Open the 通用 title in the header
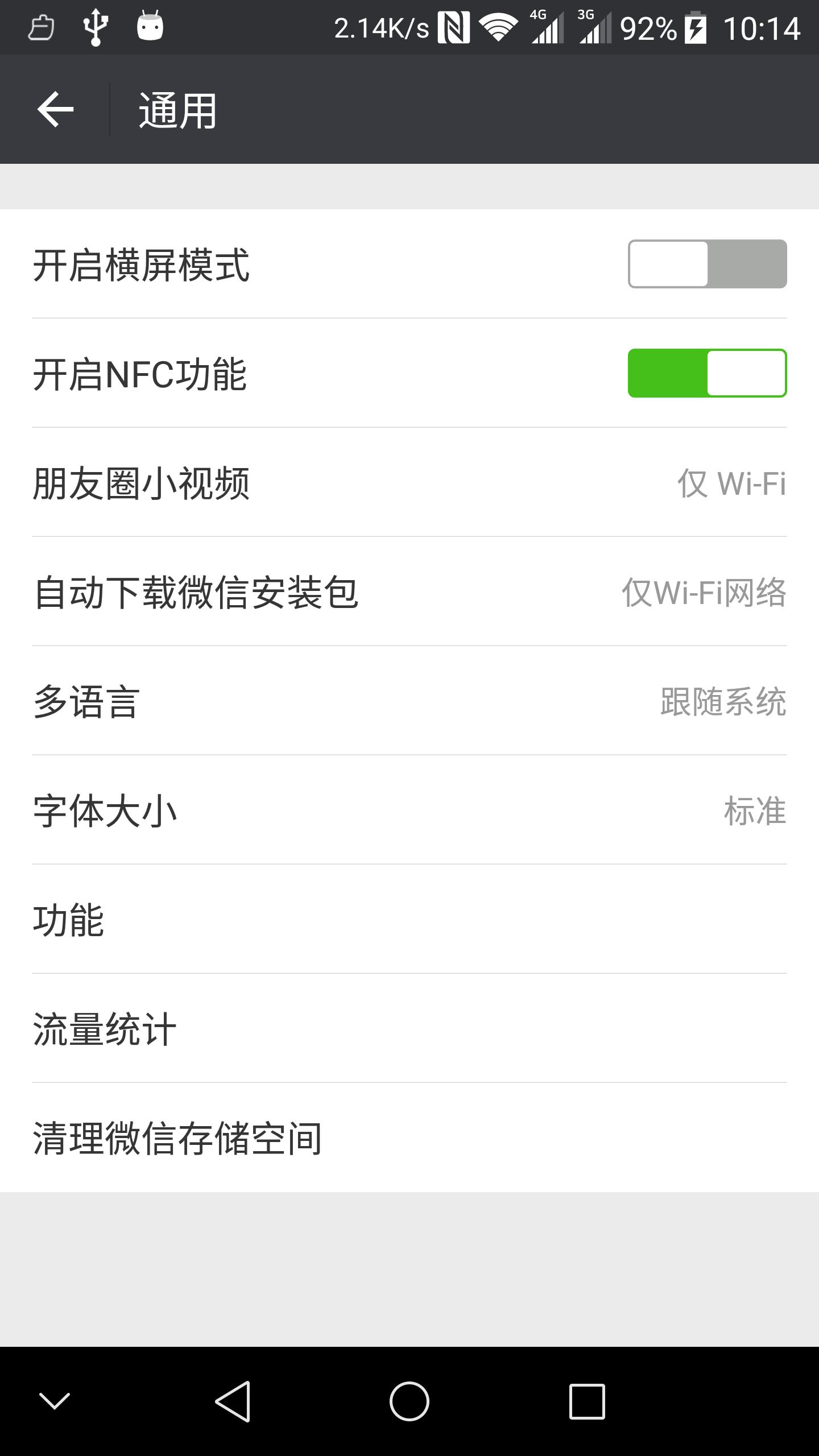This screenshot has height=1456, width=819. tap(176, 109)
